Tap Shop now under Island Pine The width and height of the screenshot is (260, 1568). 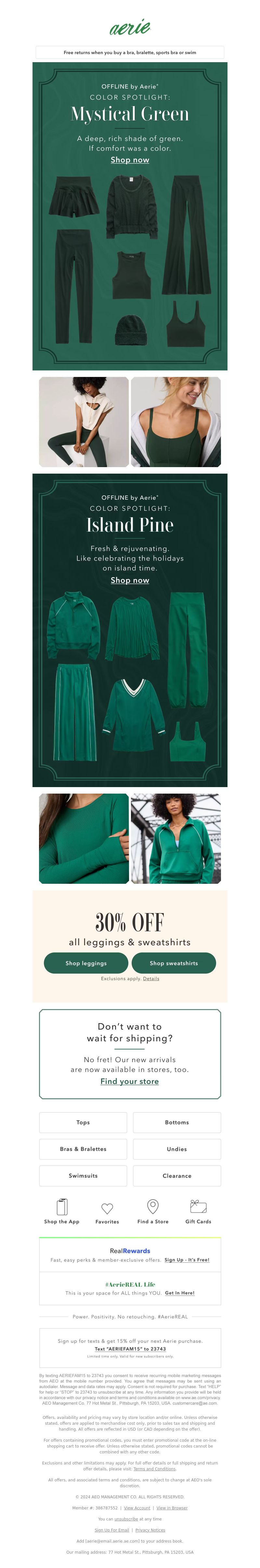129,580
